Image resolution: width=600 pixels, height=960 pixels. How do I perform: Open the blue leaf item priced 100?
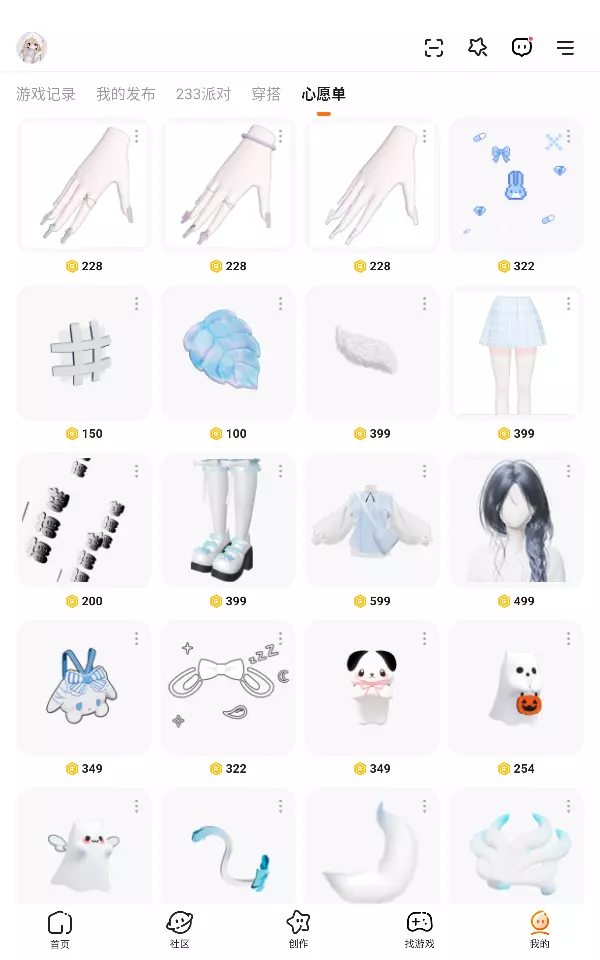[x=228, y=353]
